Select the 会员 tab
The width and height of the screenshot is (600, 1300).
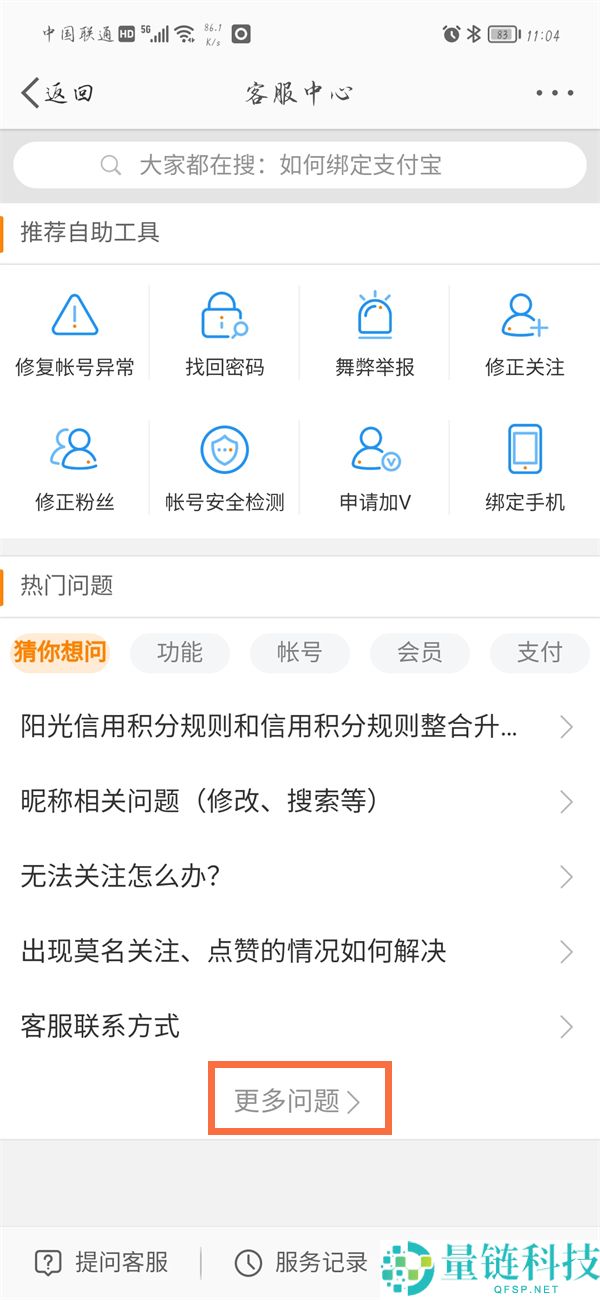(x=420, y=653)
